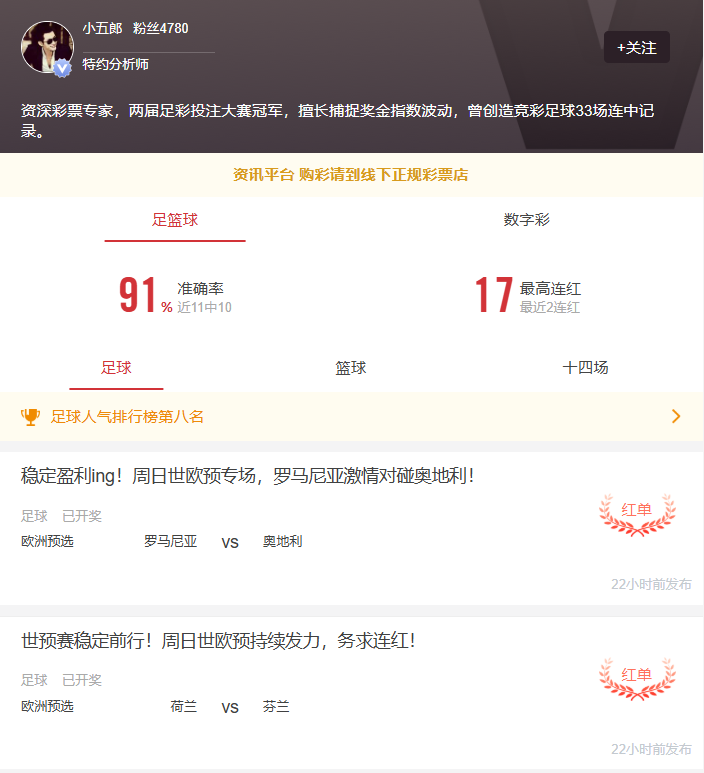Open the 荷兰 vs 芬兰 prediction post
The height and width of the screenshot is (773, 704).
point(218,640)
